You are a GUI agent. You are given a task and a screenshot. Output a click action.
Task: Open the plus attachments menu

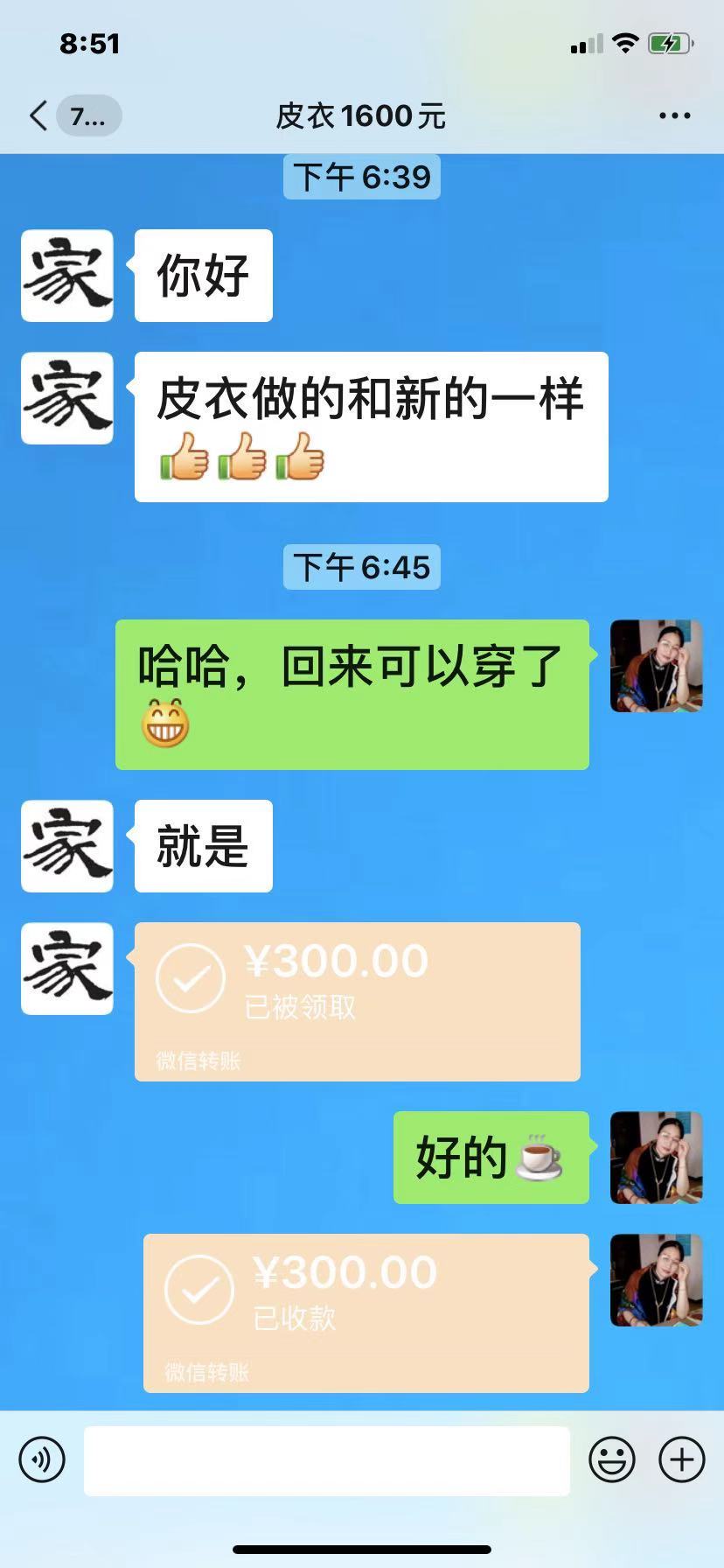[681, 1459]
